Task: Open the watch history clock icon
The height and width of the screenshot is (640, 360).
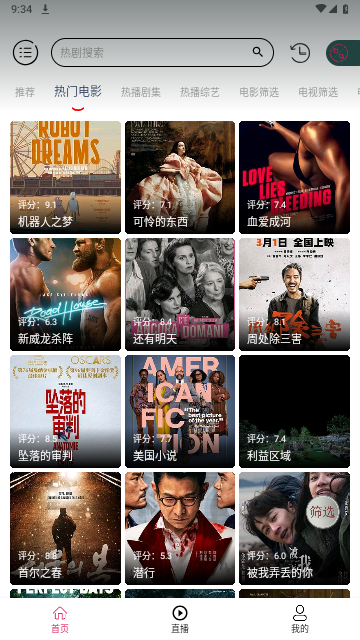Action: pos(300,52)
